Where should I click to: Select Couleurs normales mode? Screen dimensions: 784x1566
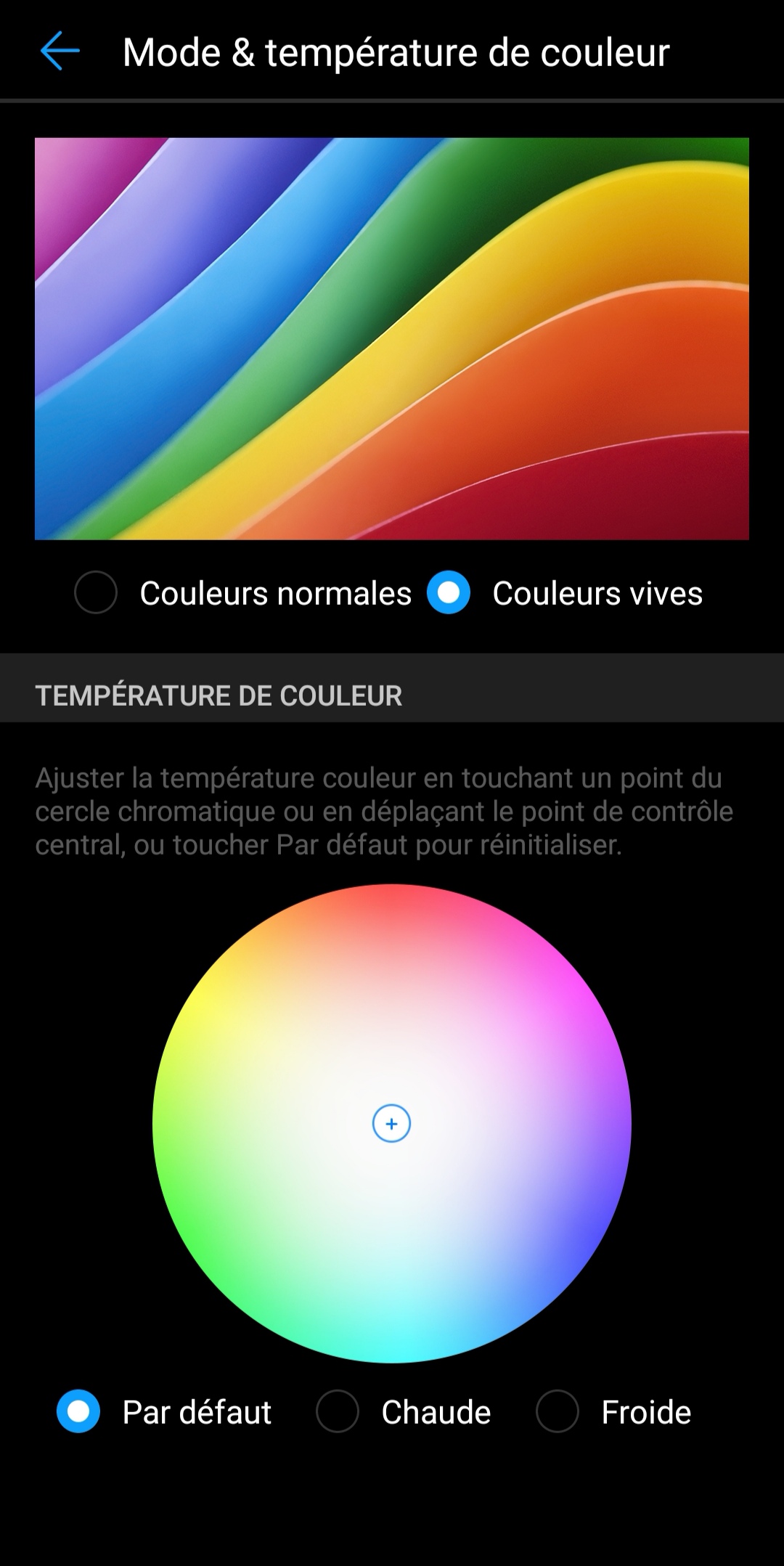[96, 592]
